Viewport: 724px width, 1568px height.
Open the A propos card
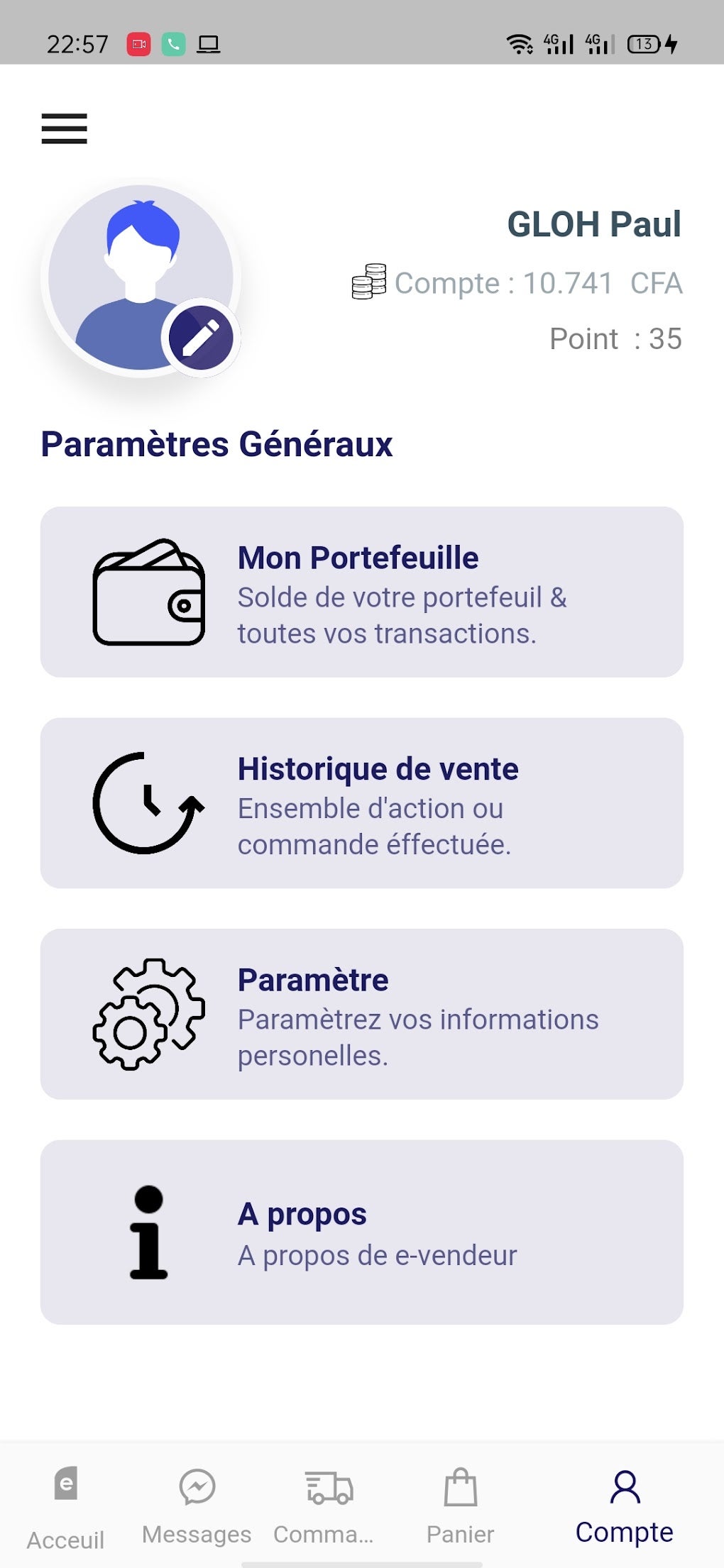pyautogui.click(x=361, y=1232)
